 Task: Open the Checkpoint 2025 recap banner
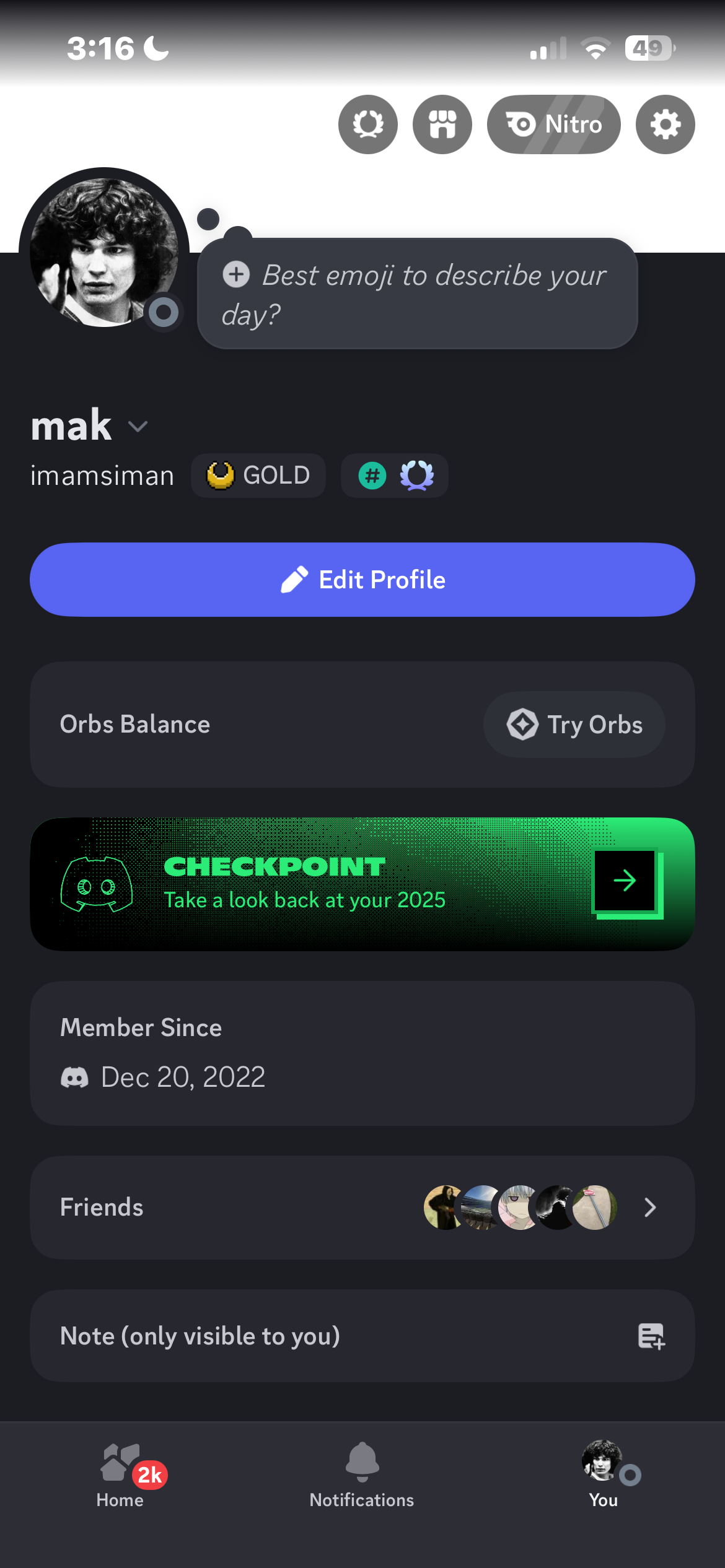[x=362, y=884]
